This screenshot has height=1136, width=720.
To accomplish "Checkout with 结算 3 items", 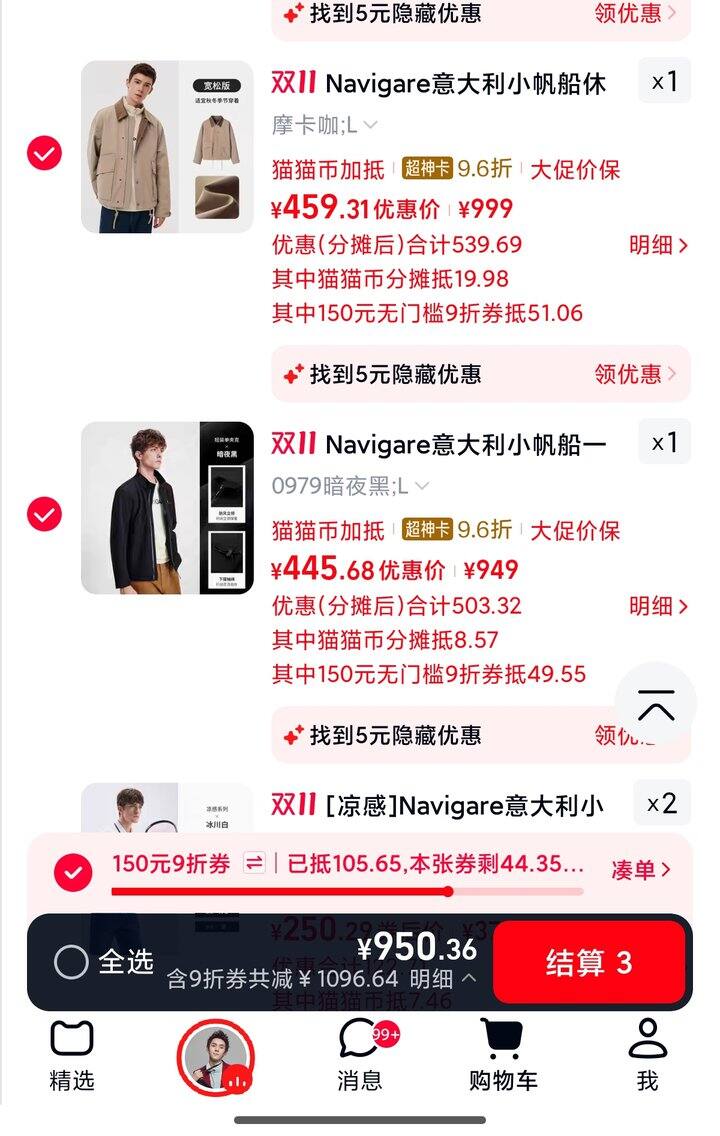I will 588,962.
